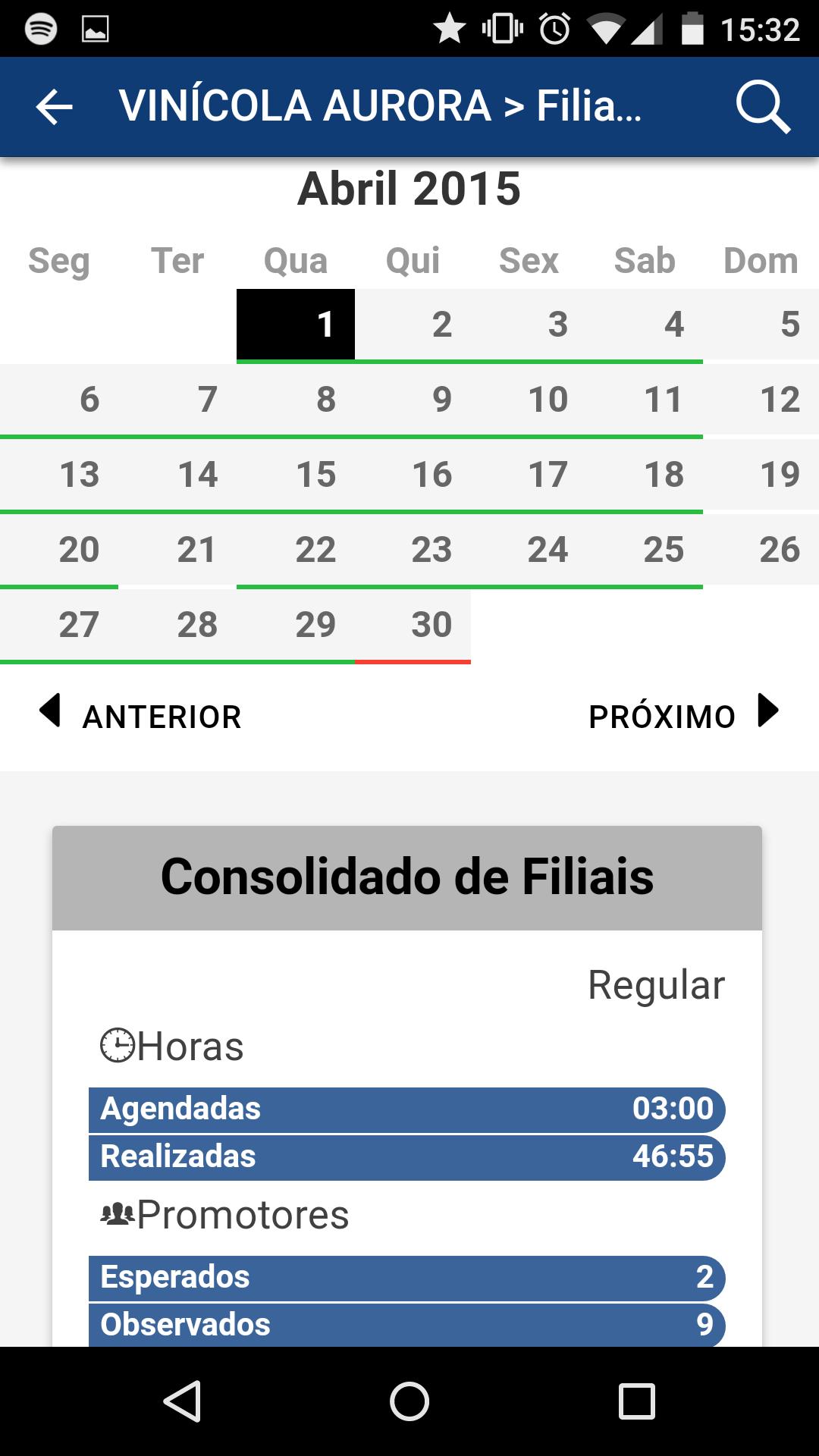Image resolution: width=819 pixels, height=1456 pixels.
Task: Open recent apps from the navigation bar
Action: [x=636, y=1401]
